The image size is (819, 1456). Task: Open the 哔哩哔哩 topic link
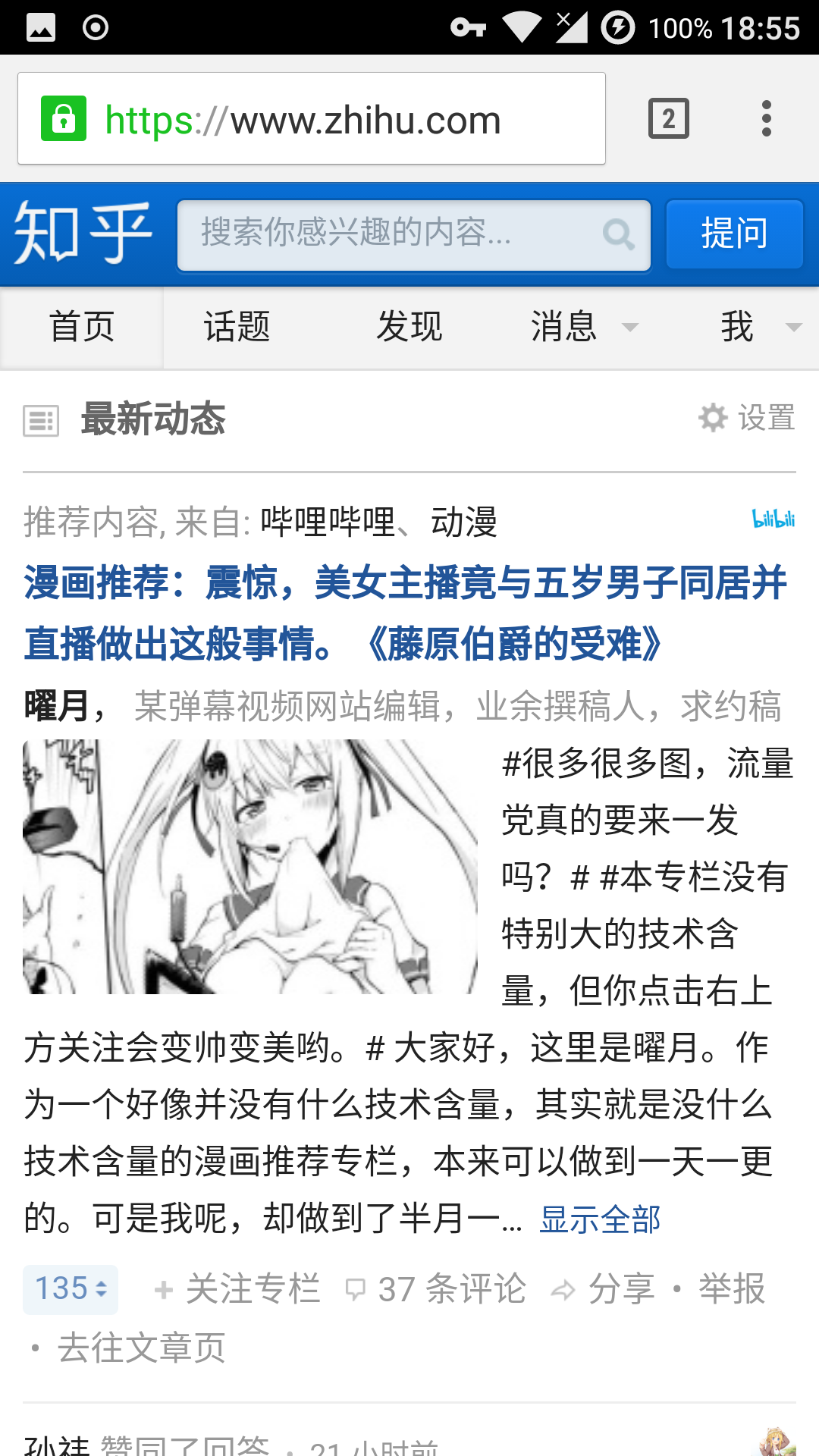point(328,522)
